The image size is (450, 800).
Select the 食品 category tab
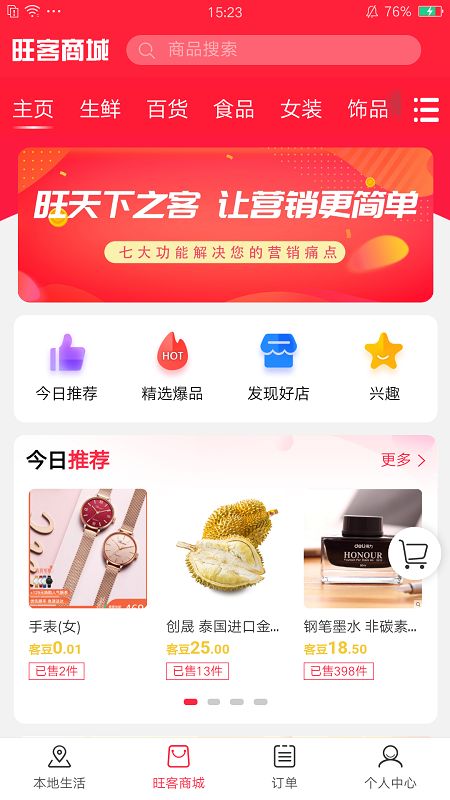tap(234, 109)
